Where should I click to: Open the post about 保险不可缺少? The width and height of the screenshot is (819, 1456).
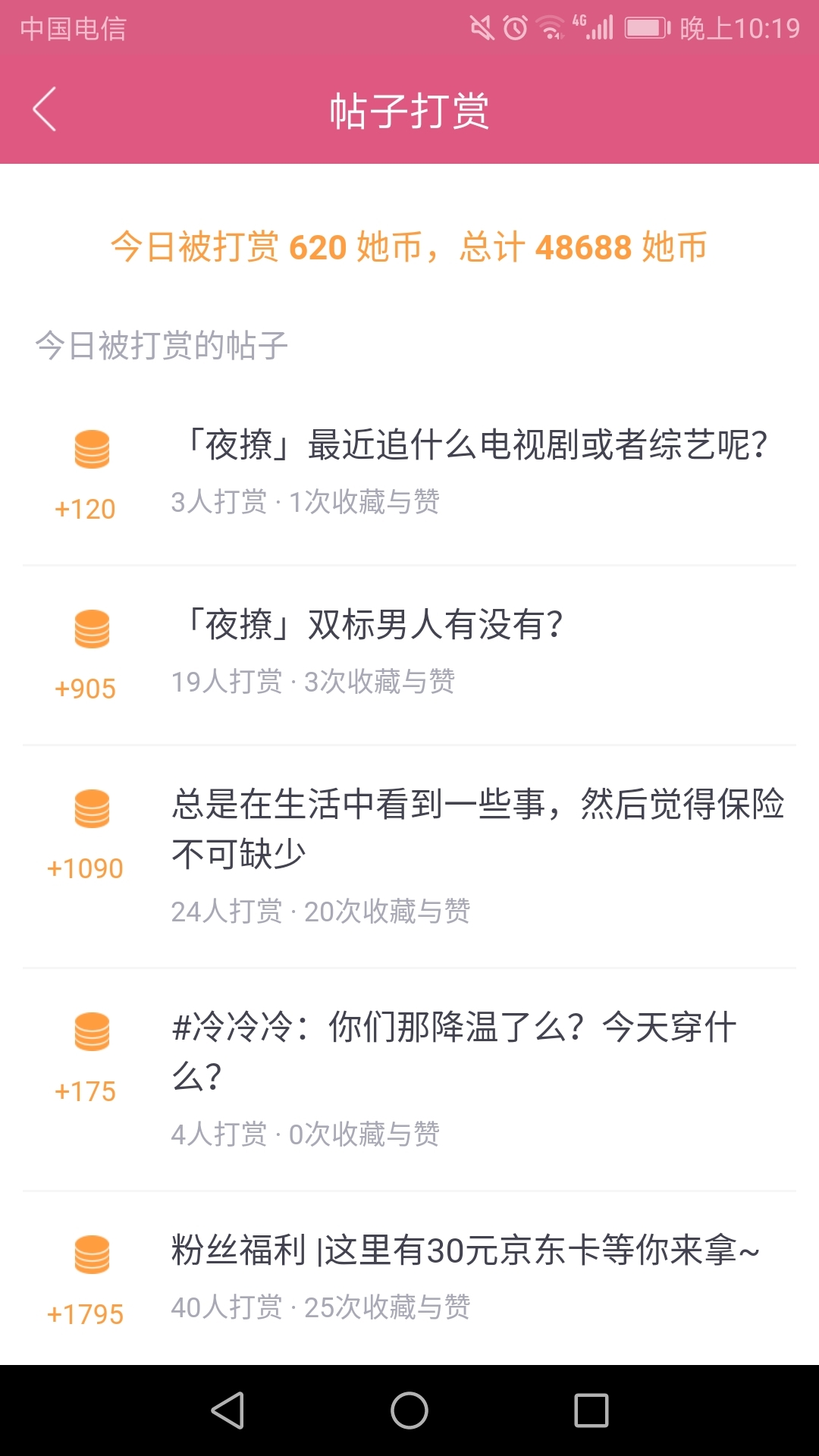pyautogui.click(x=409, y=857)
